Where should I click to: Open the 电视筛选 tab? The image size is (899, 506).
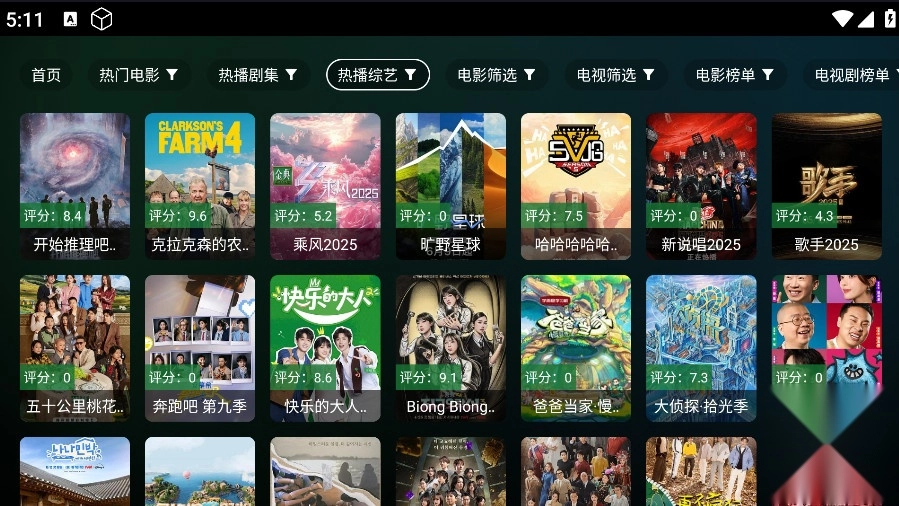click(x=615, y=75)
